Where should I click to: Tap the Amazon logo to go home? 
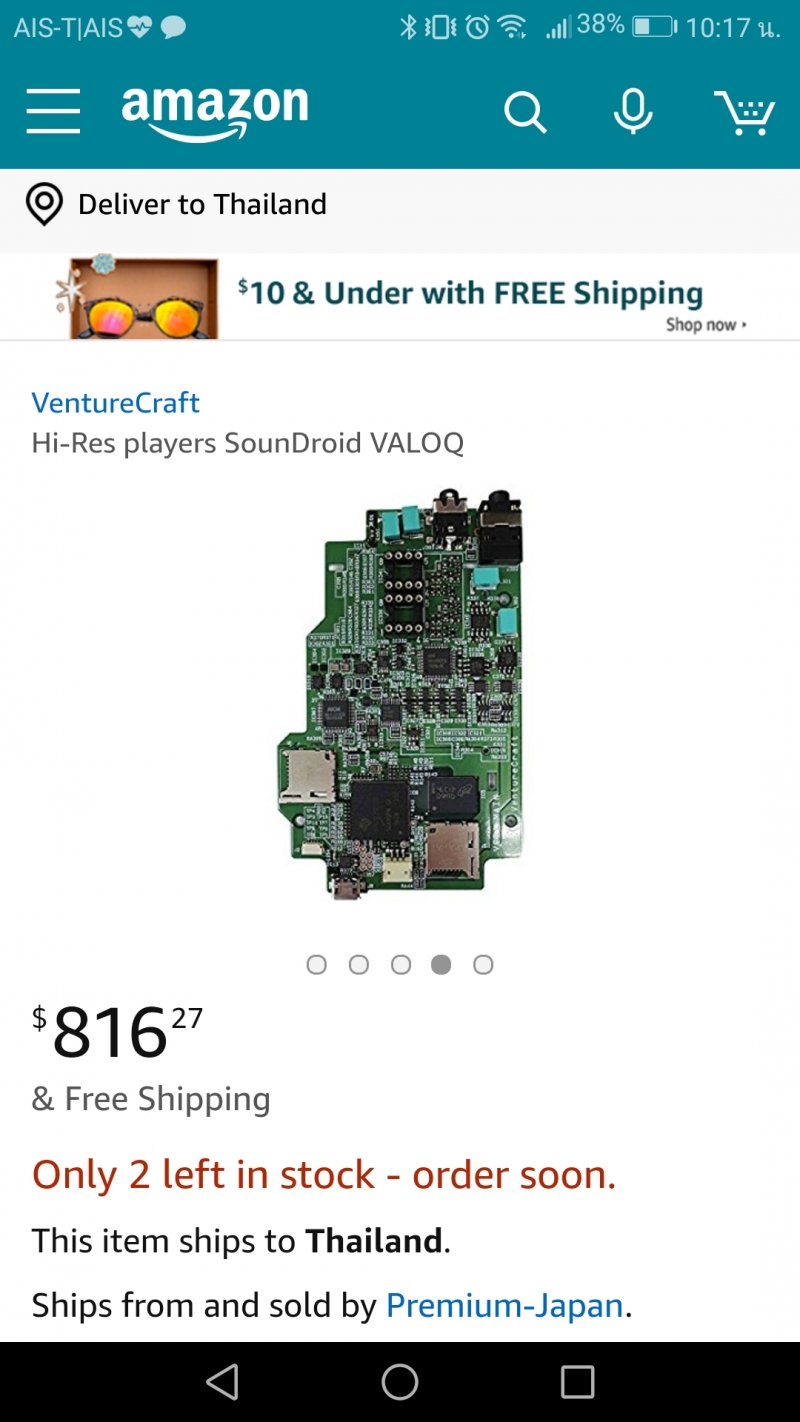[215, 111]
